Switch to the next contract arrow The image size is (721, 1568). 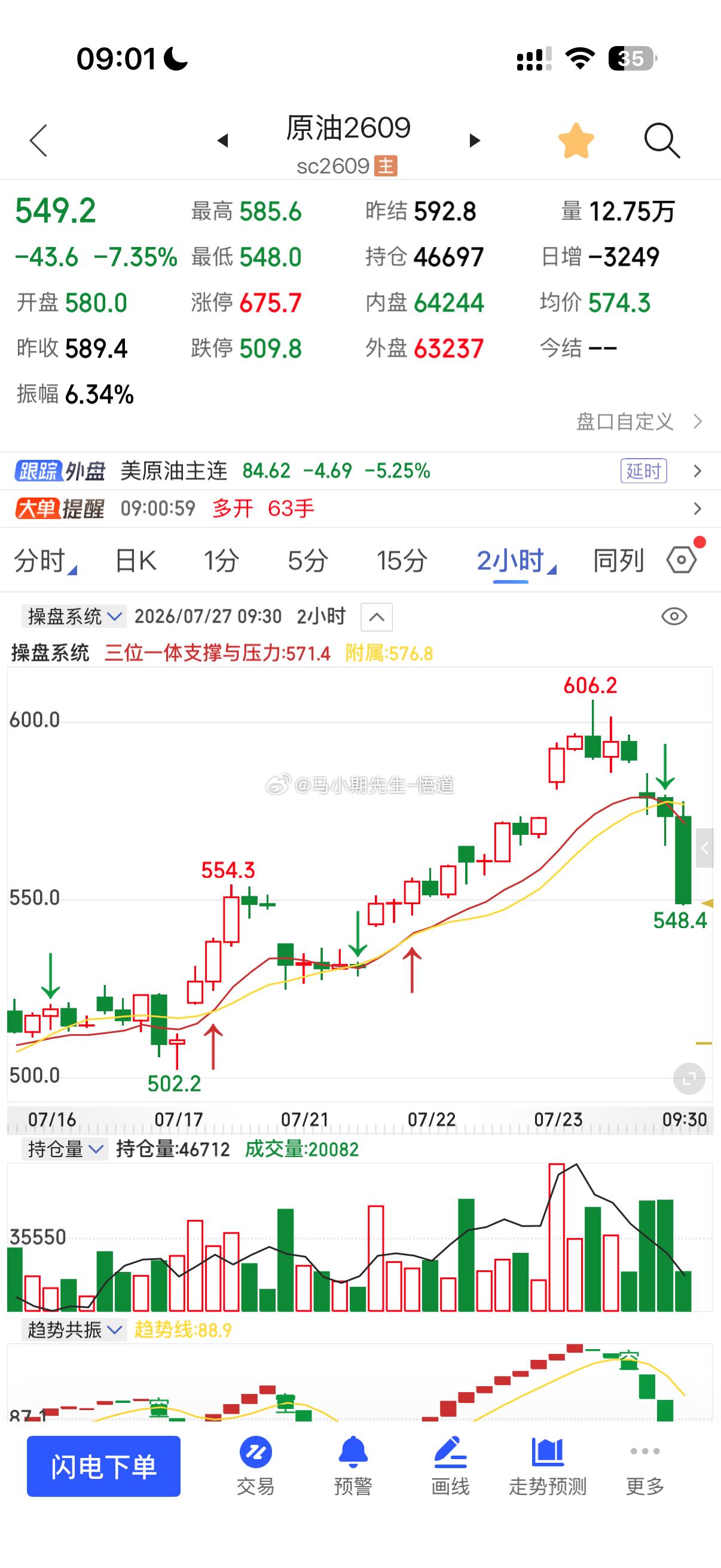tap(475, 141)
